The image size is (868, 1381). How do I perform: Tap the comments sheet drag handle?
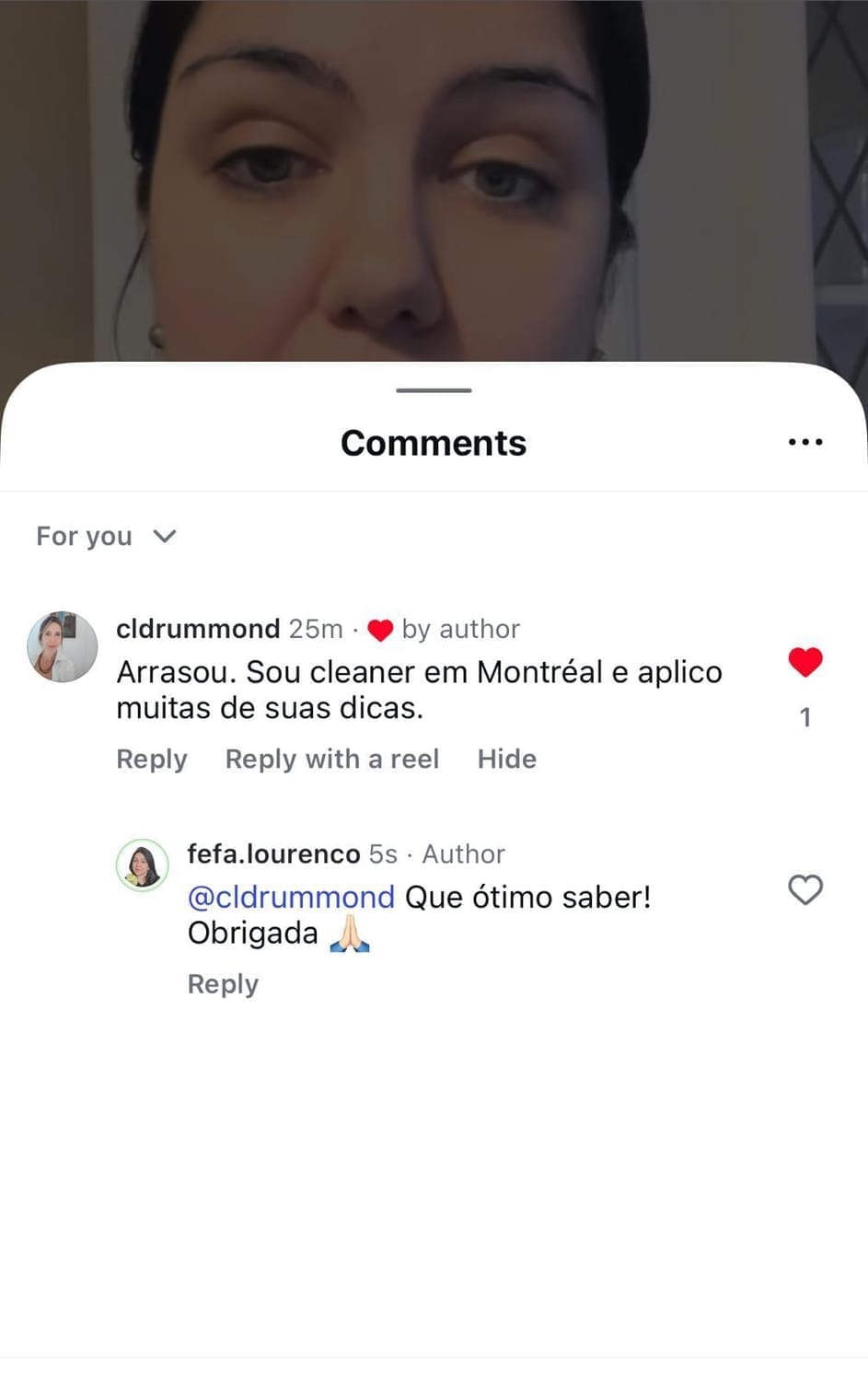[x=434, y=390]
